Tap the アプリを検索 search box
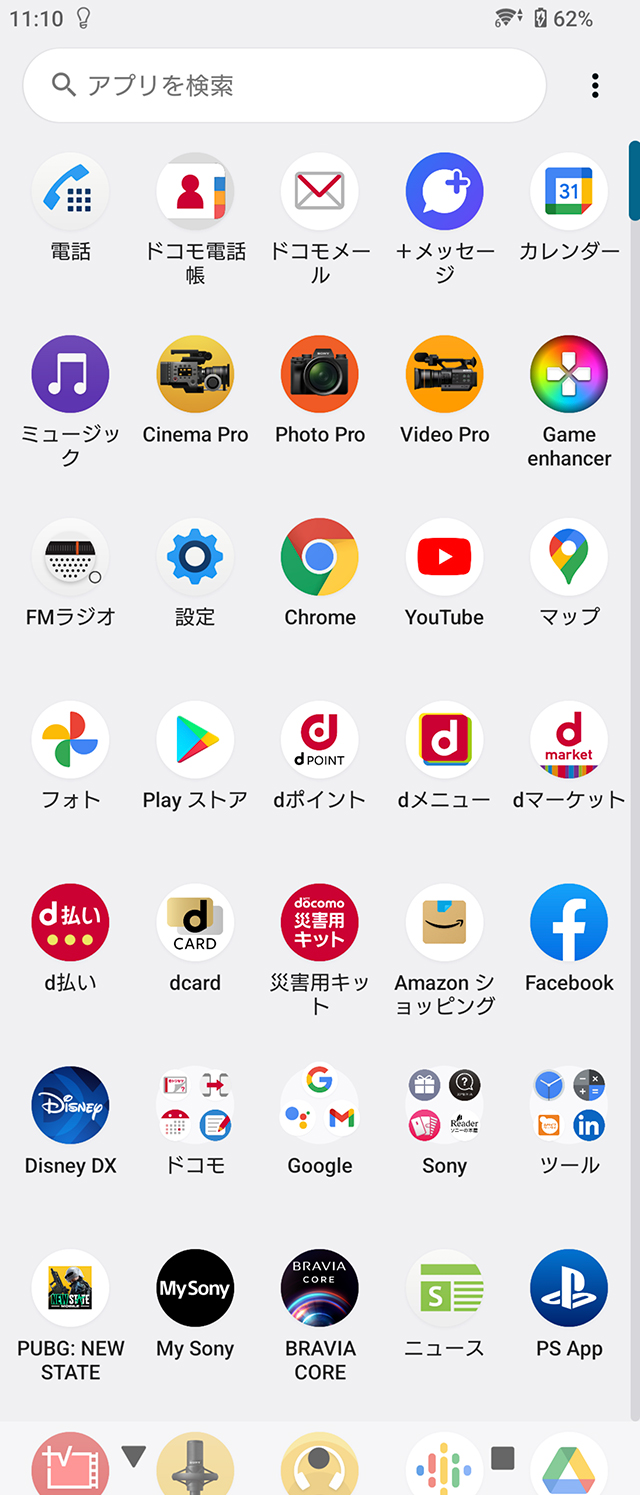 coord(284,86)
